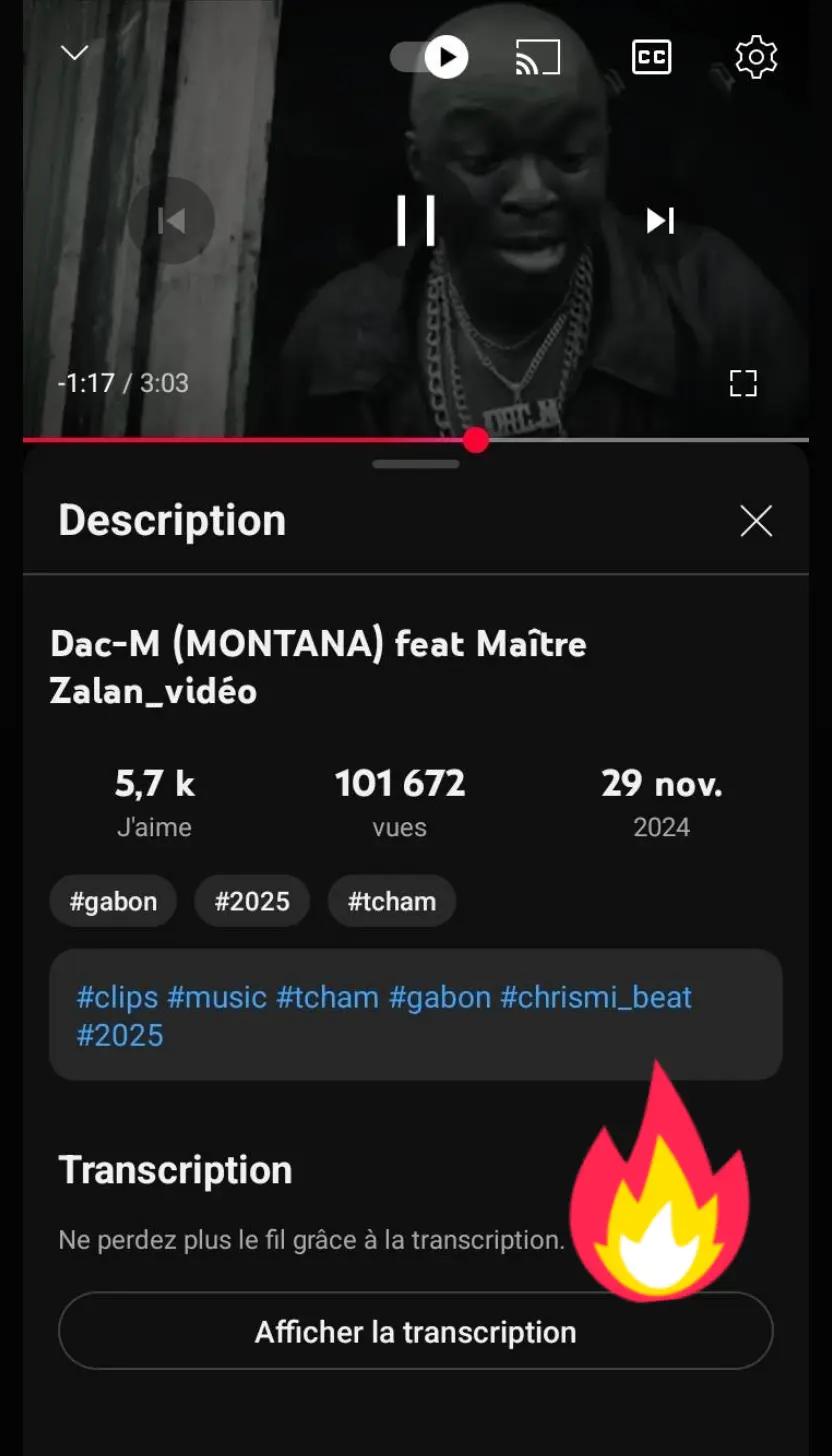The height and width of the screenshot is (1456, 832).
Task: Tap Afficher la transcription button
Action: point(415,1331)
